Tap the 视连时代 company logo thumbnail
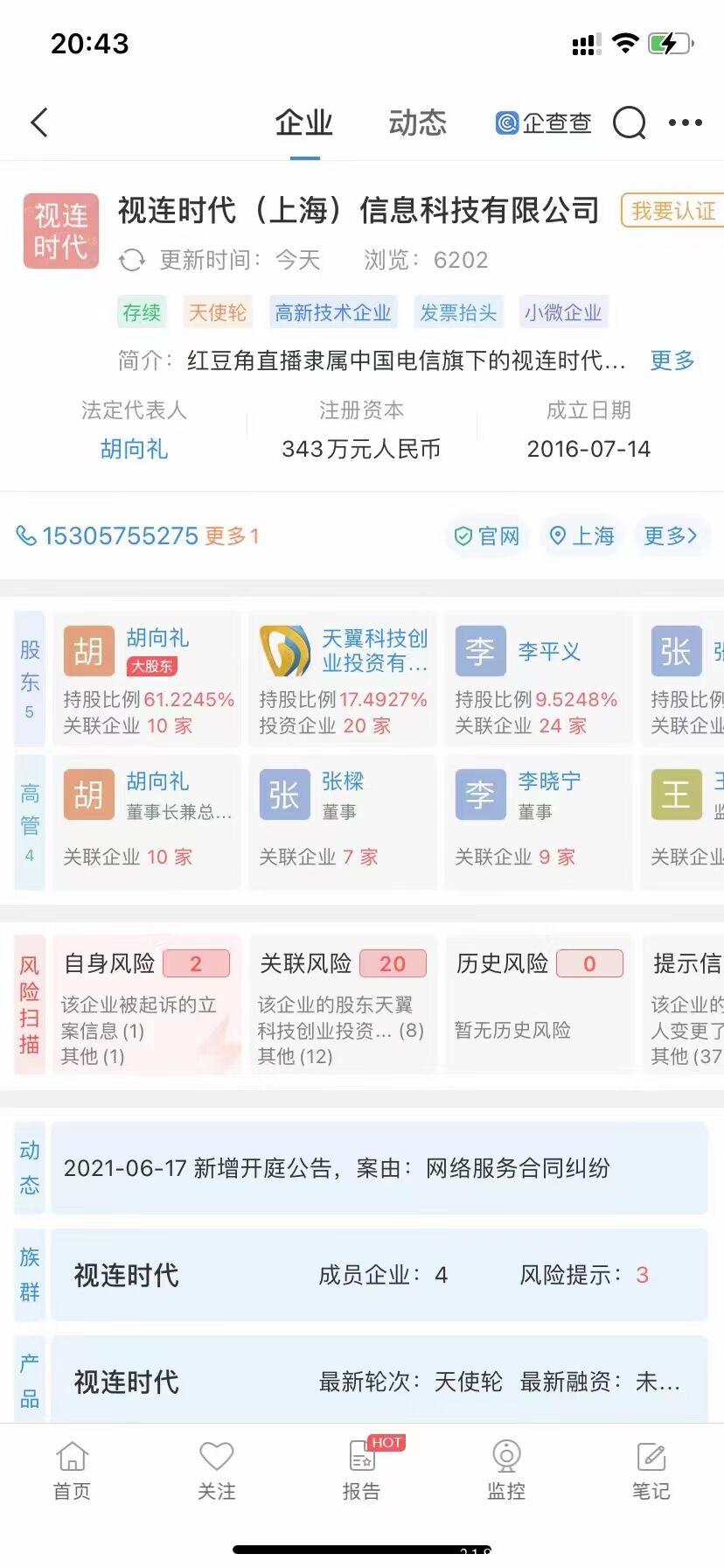The height and width of the screenshot is (1568, 724). click(x=60, y=230)
